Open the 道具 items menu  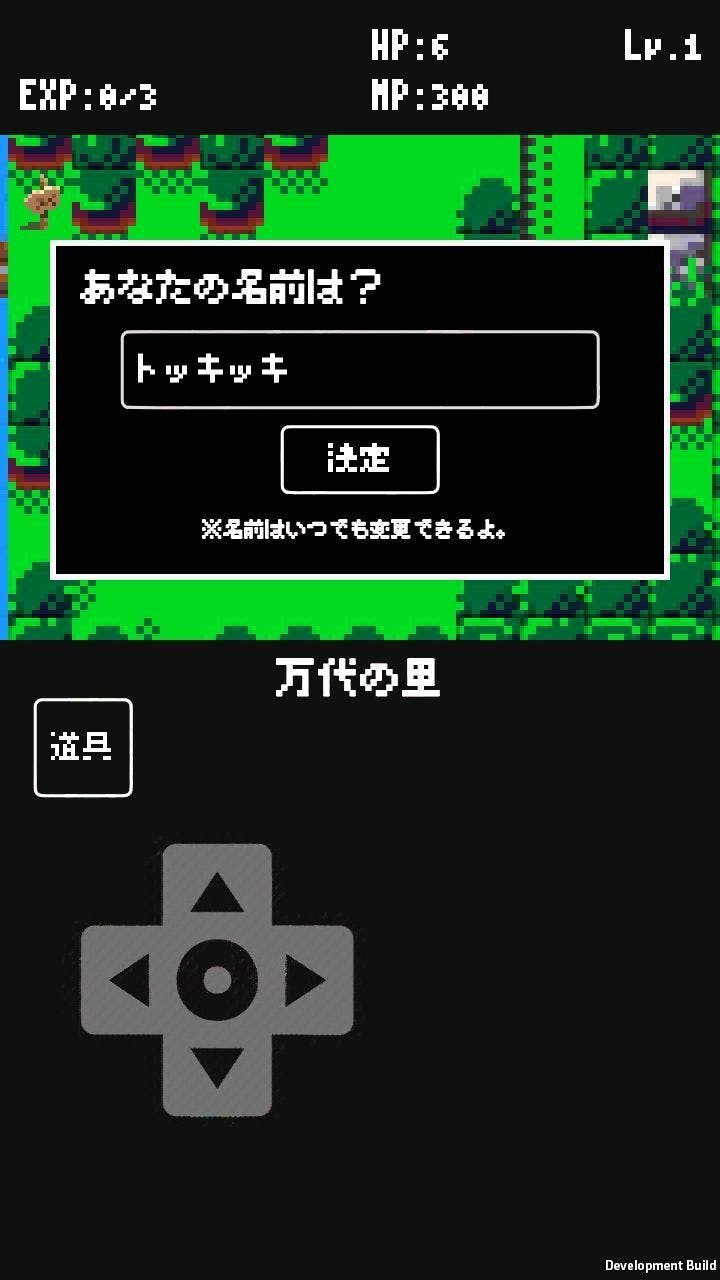pos(83,748)
